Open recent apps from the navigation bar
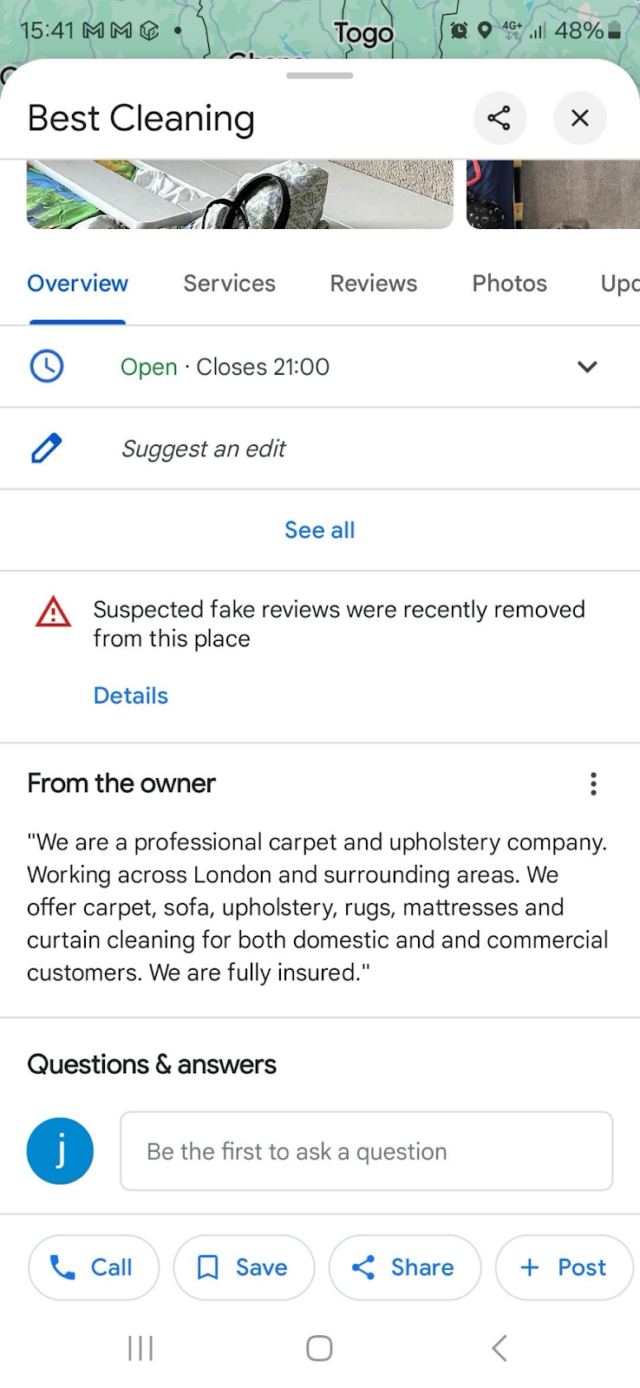The image size is (640, 1388). [140, 1348]
